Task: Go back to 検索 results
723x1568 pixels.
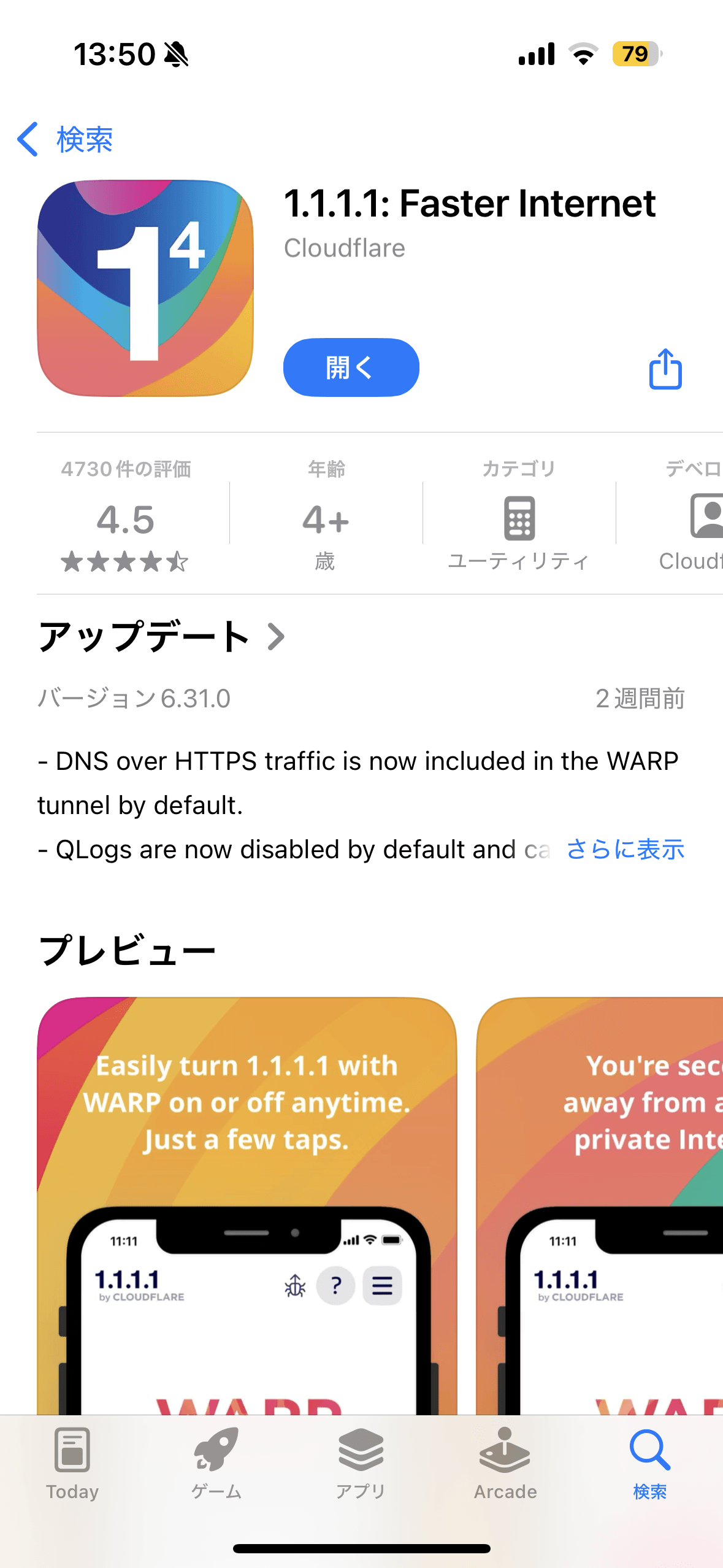Action: [65, 140]
